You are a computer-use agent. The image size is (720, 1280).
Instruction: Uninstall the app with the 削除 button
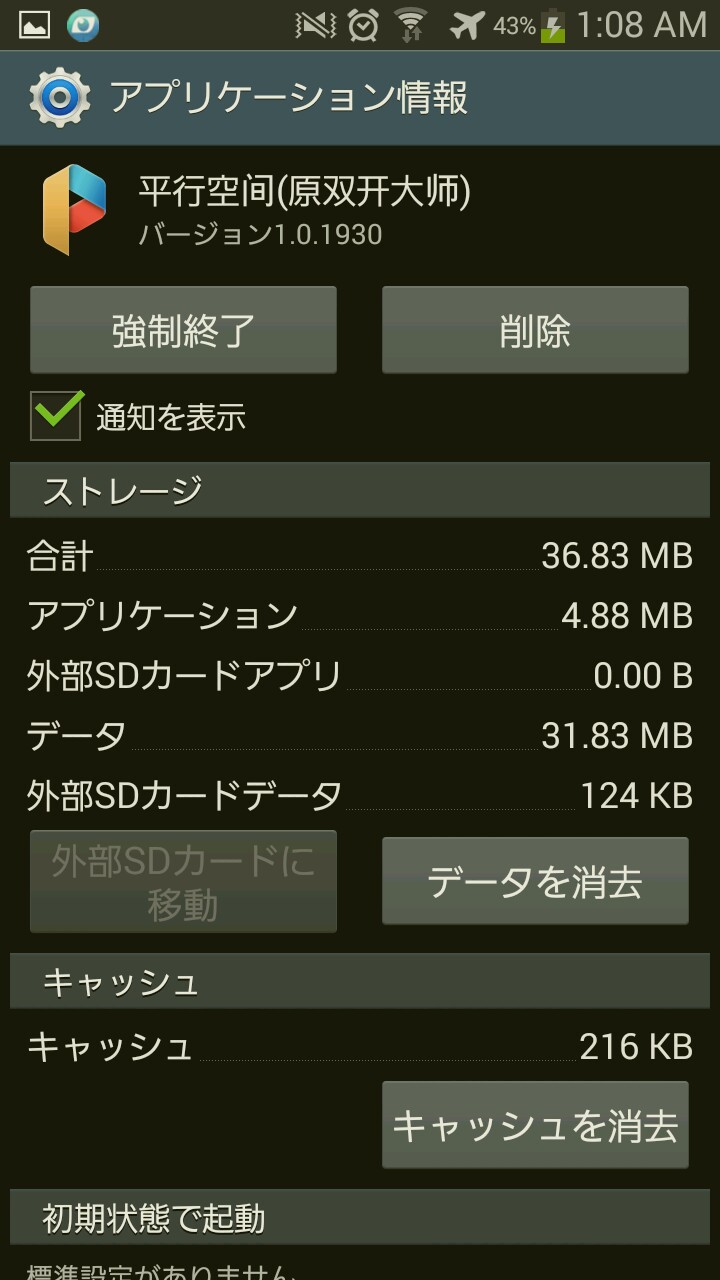tap(535, 330)
